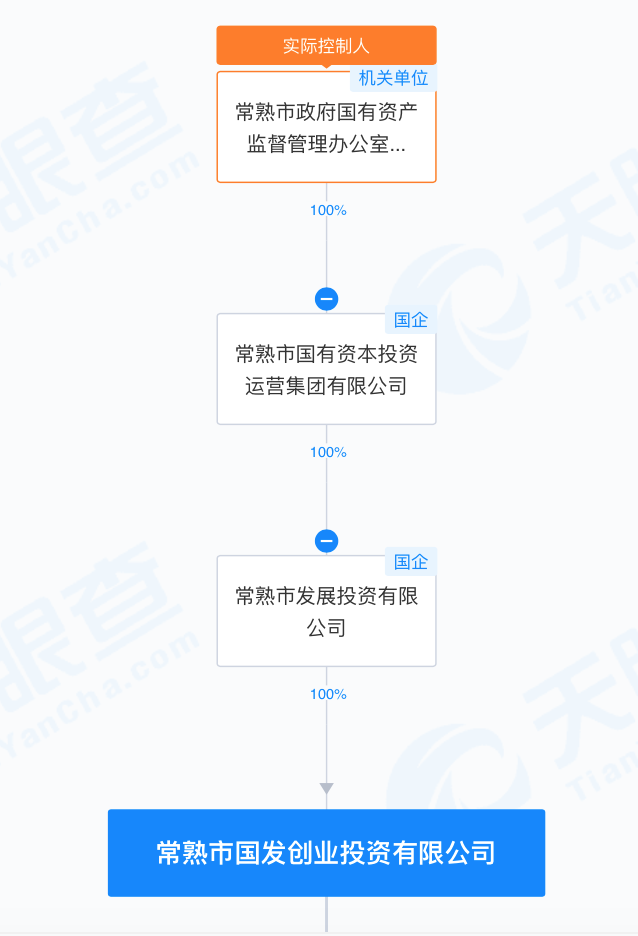
Task: Collapse the node above 常熟市发展投资有限公司
Action: pyautogui.click(x=326, y=541)
